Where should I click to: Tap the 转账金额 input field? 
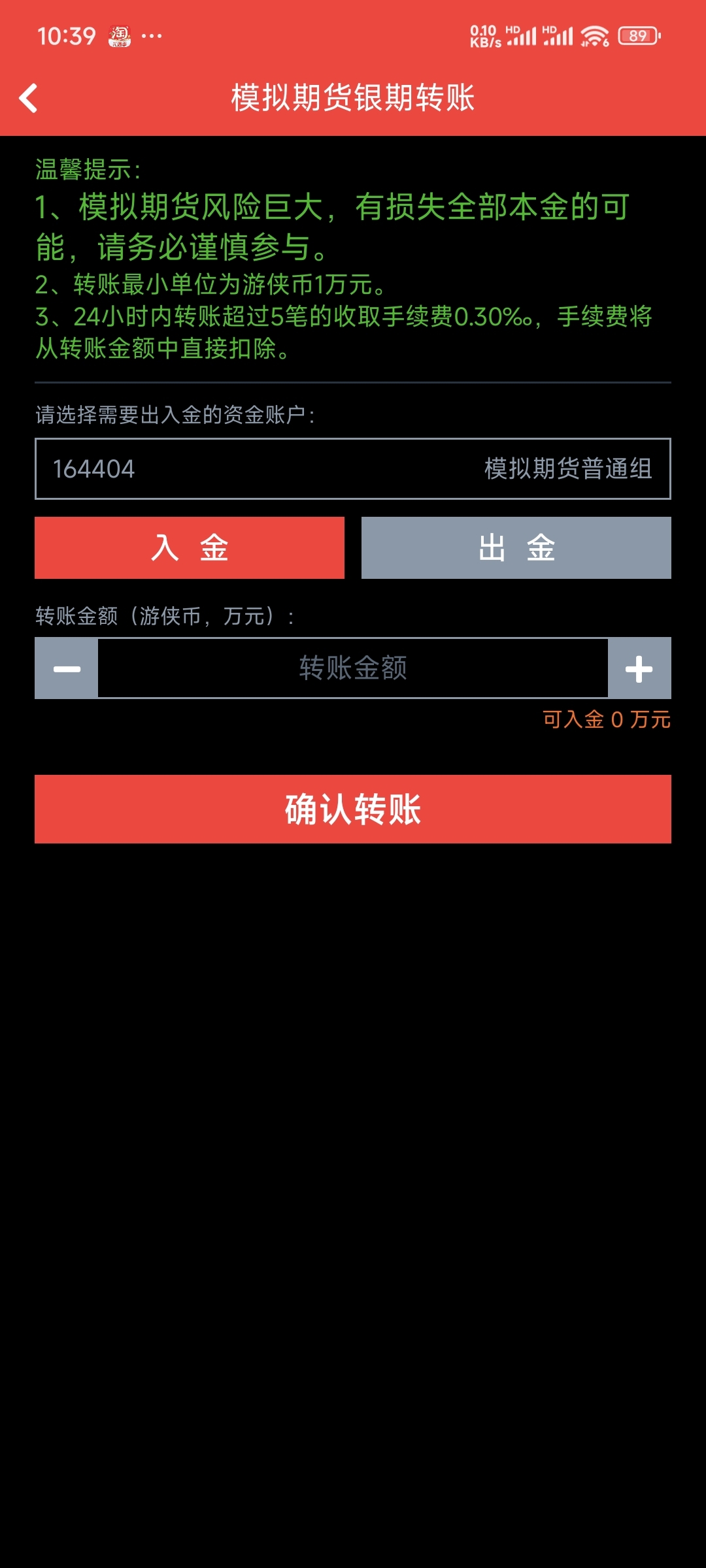click(x=353, y=668)
